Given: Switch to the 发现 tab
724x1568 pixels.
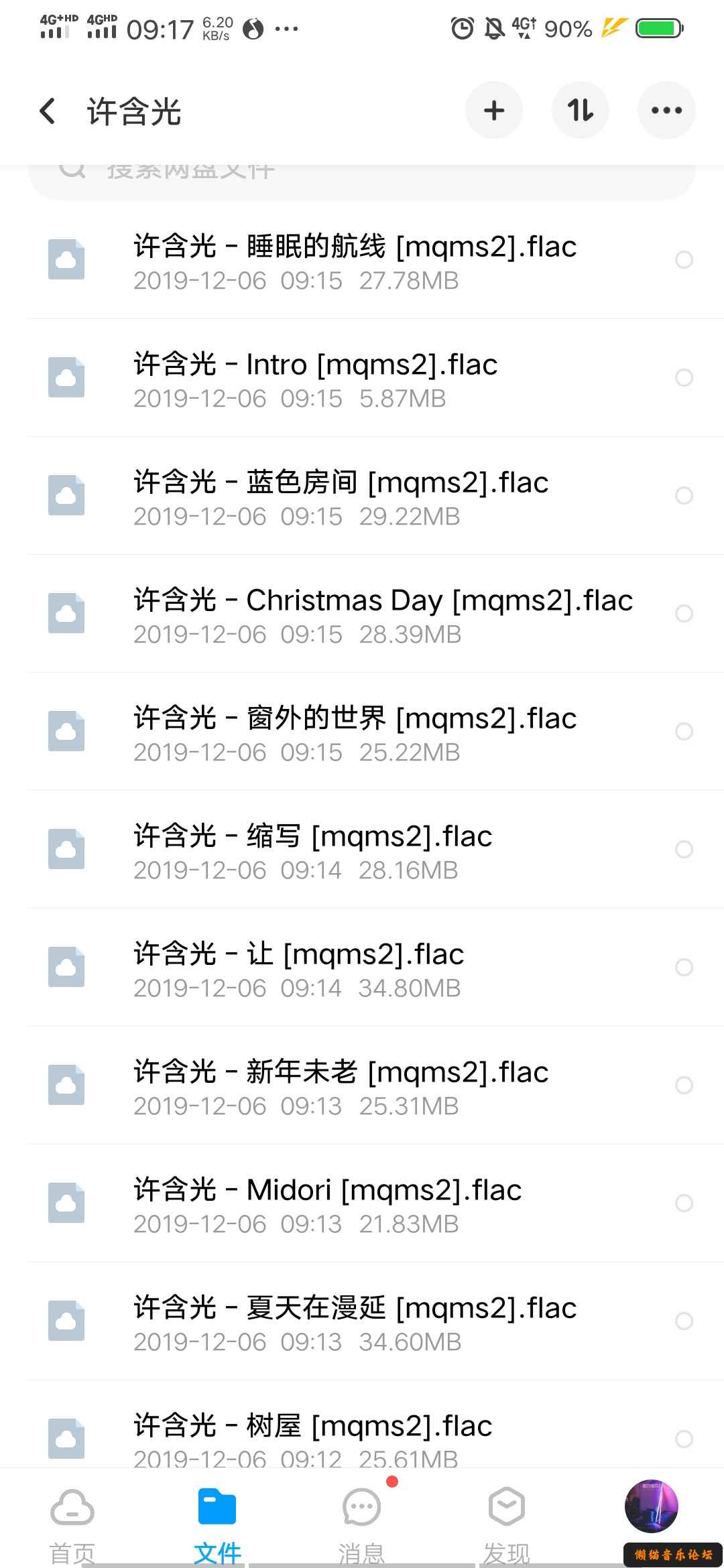Looking at the screenshot, I should click(507, 1522).
